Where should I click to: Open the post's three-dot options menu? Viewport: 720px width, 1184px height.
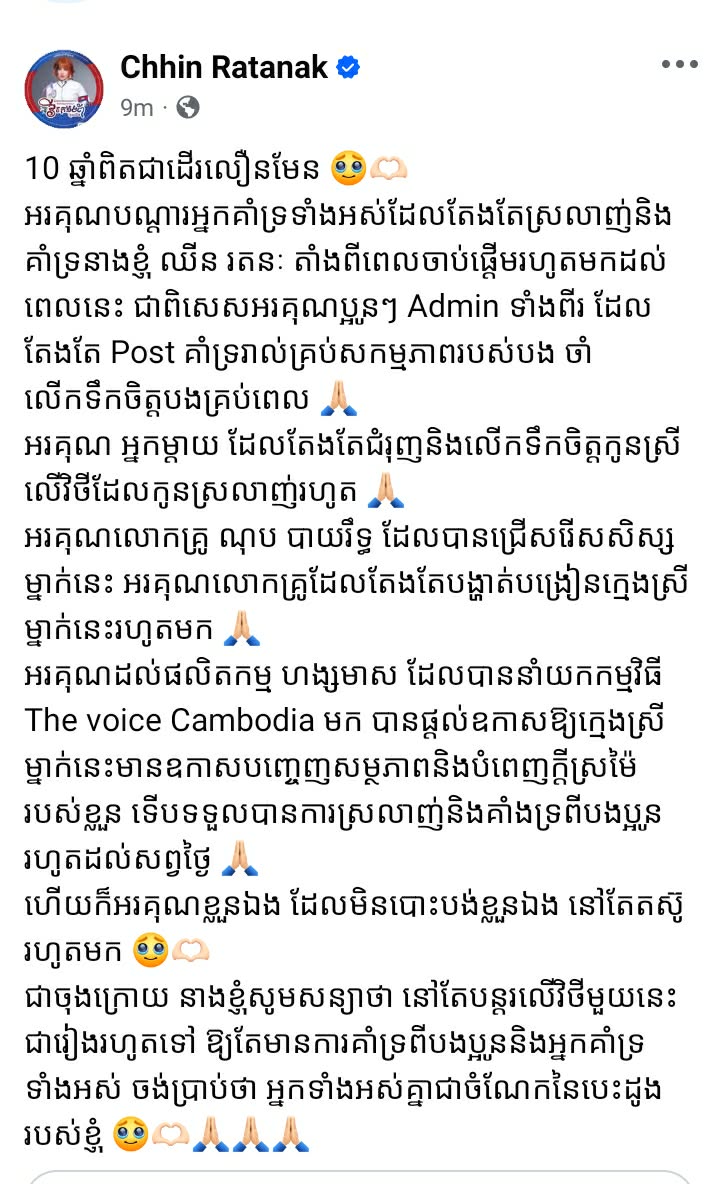(x=679, y=65)
